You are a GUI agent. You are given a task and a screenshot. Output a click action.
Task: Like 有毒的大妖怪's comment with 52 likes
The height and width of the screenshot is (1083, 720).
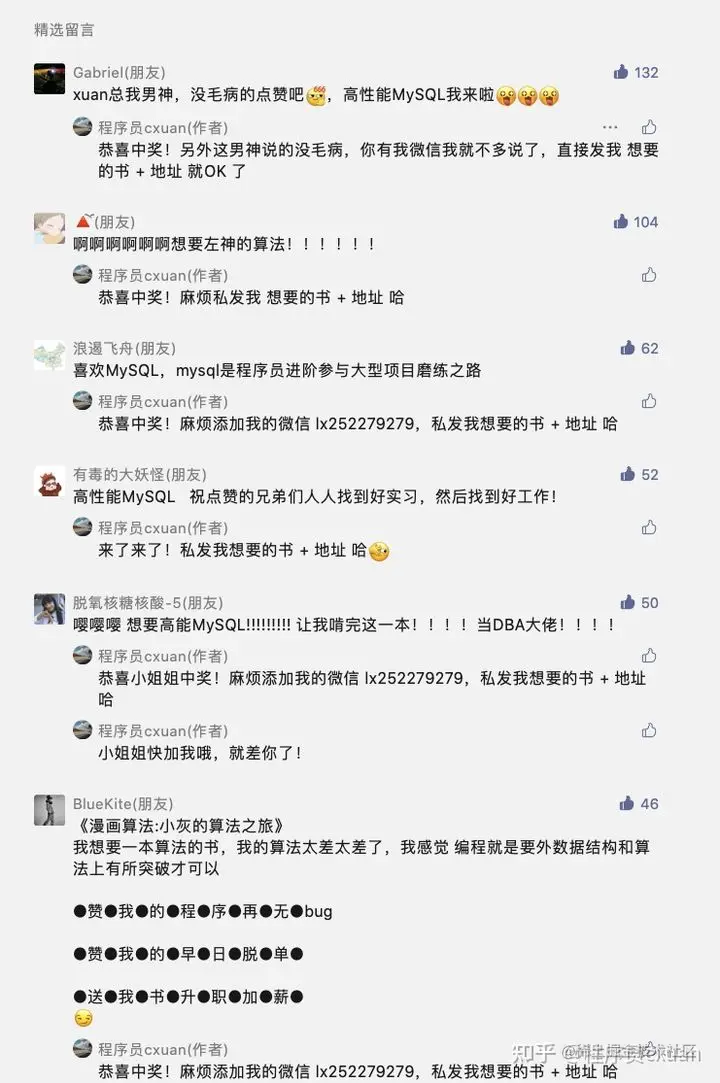[x=628, y=474]
